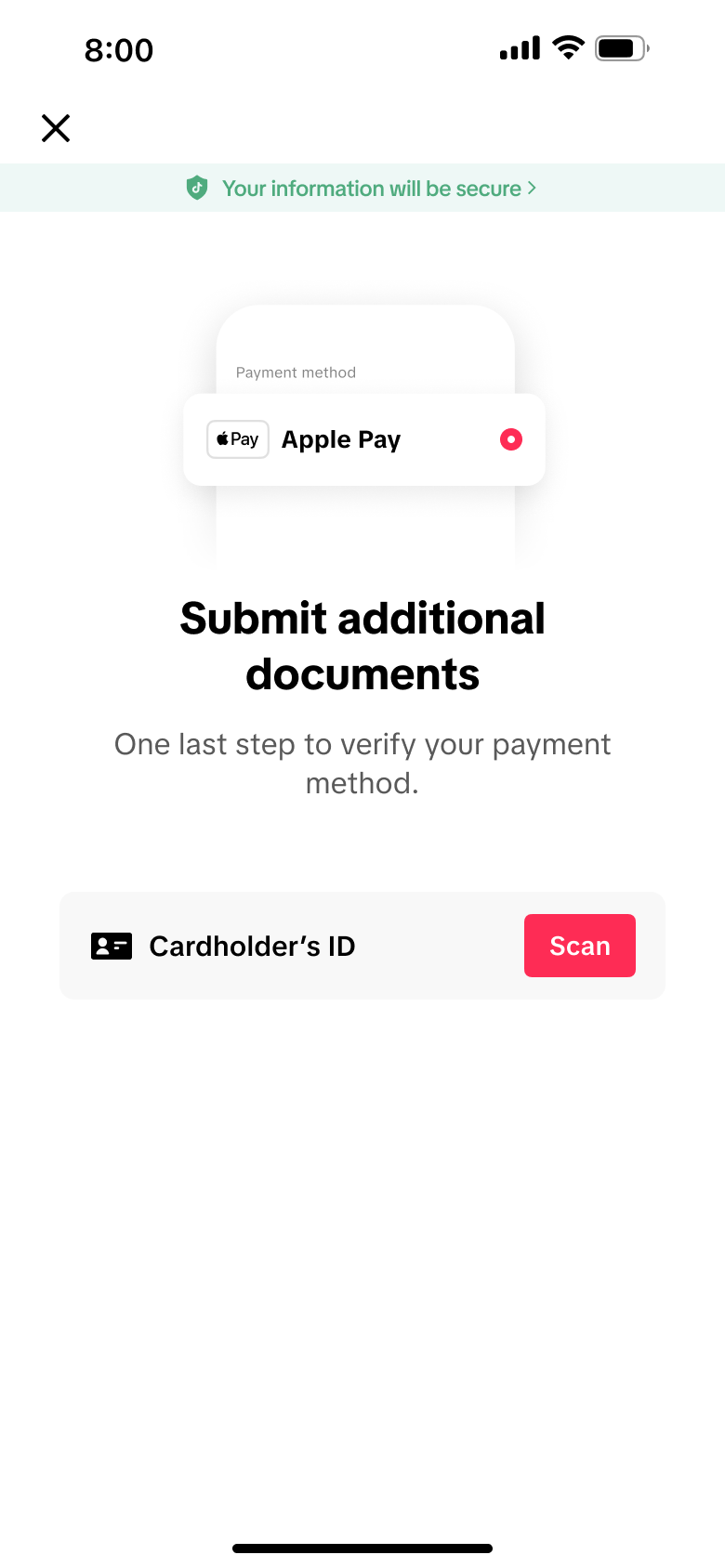Scan the Cardholder's ID
725x1568 pixels.
580,946
